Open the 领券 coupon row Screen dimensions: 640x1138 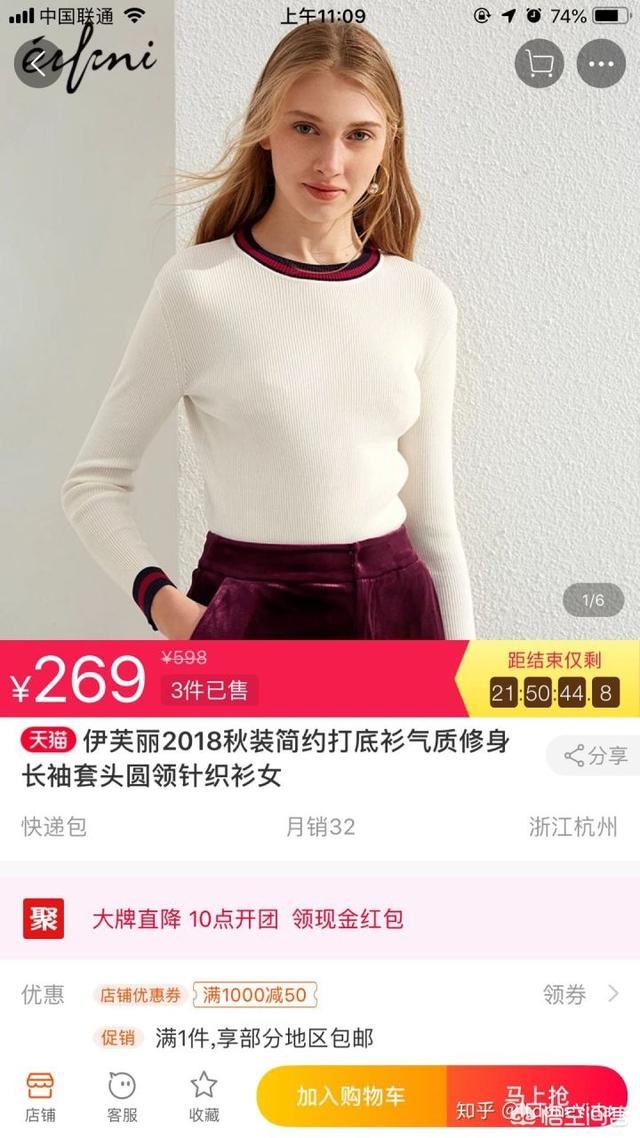click(581, 994)
